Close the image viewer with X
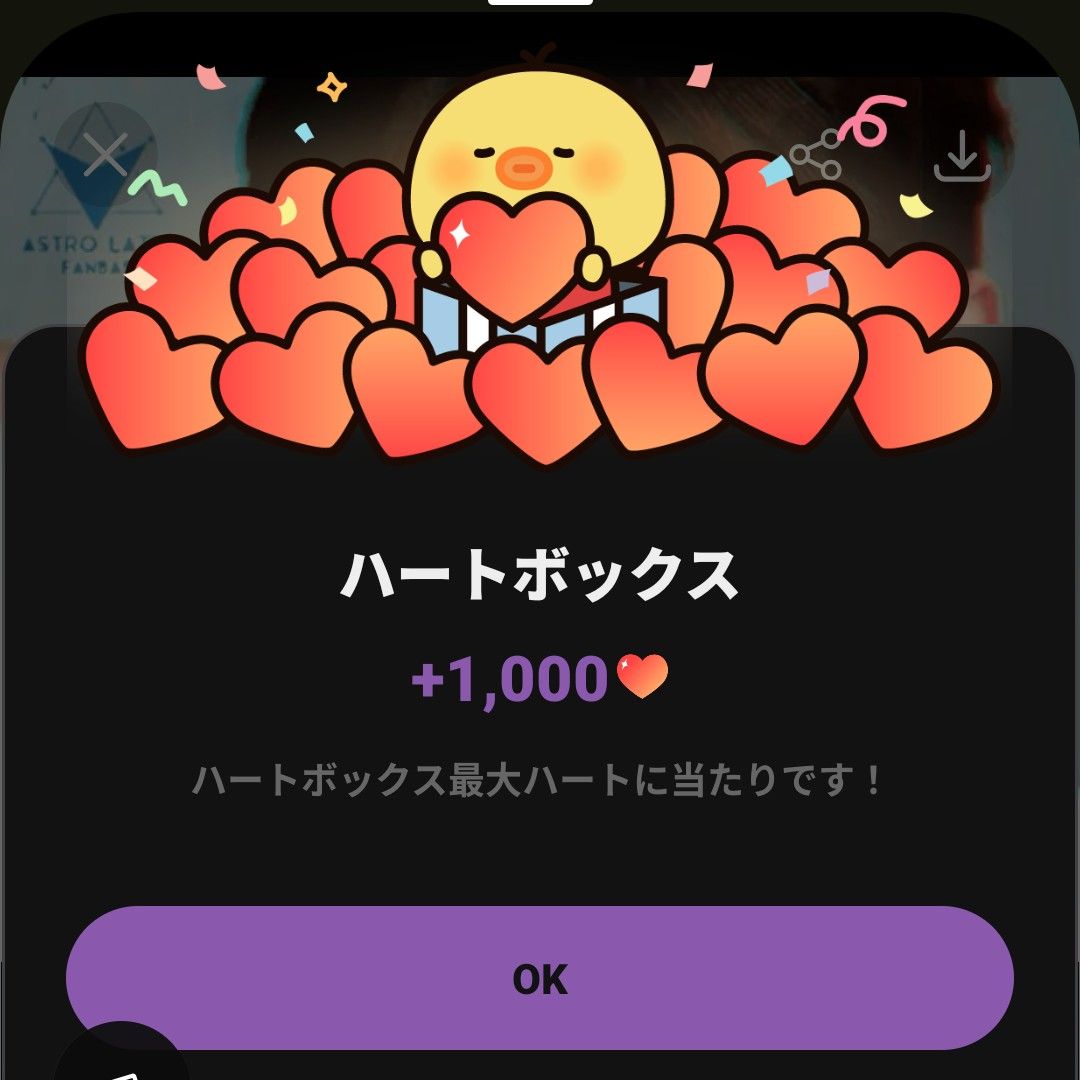 105,155
